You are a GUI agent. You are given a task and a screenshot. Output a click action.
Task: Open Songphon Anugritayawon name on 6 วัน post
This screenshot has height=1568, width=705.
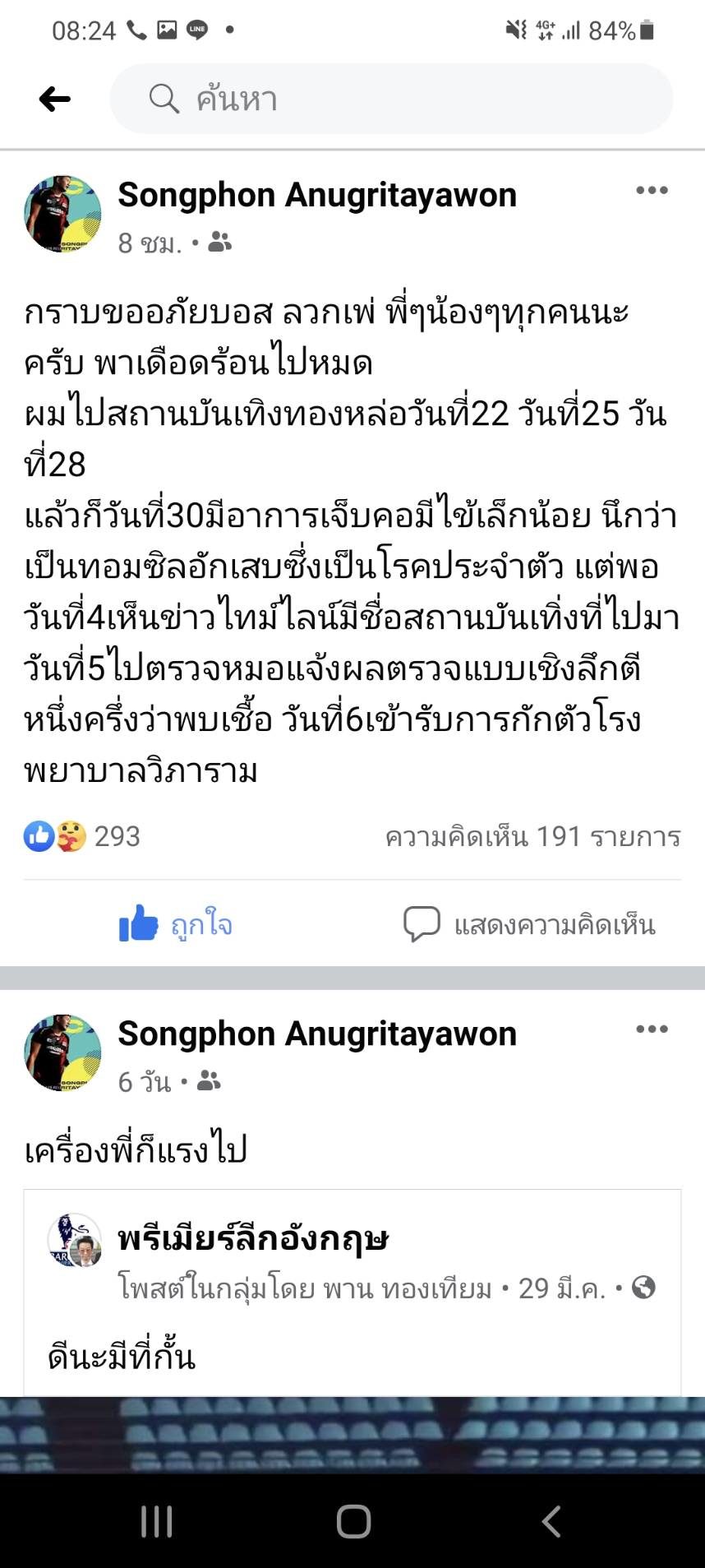tap(317, 1034)
